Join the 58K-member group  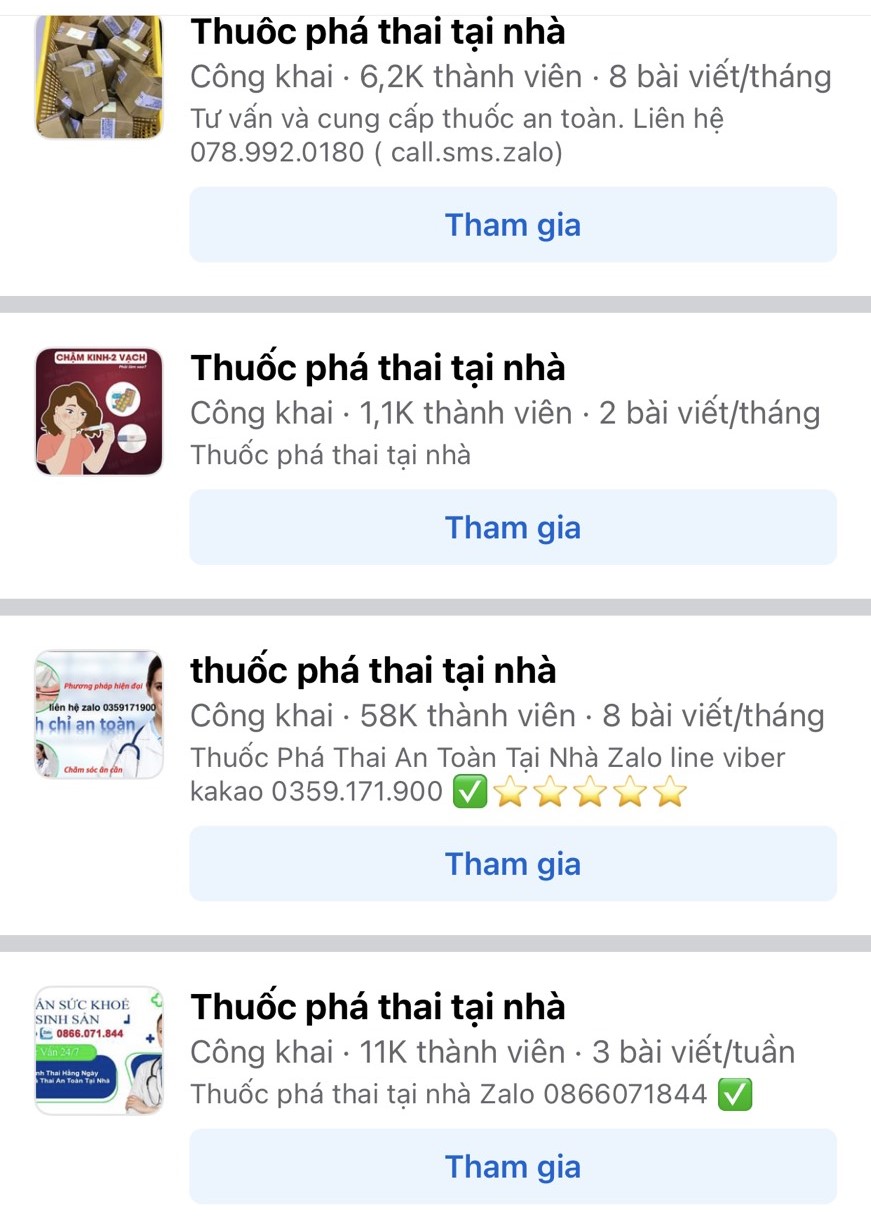512,864
